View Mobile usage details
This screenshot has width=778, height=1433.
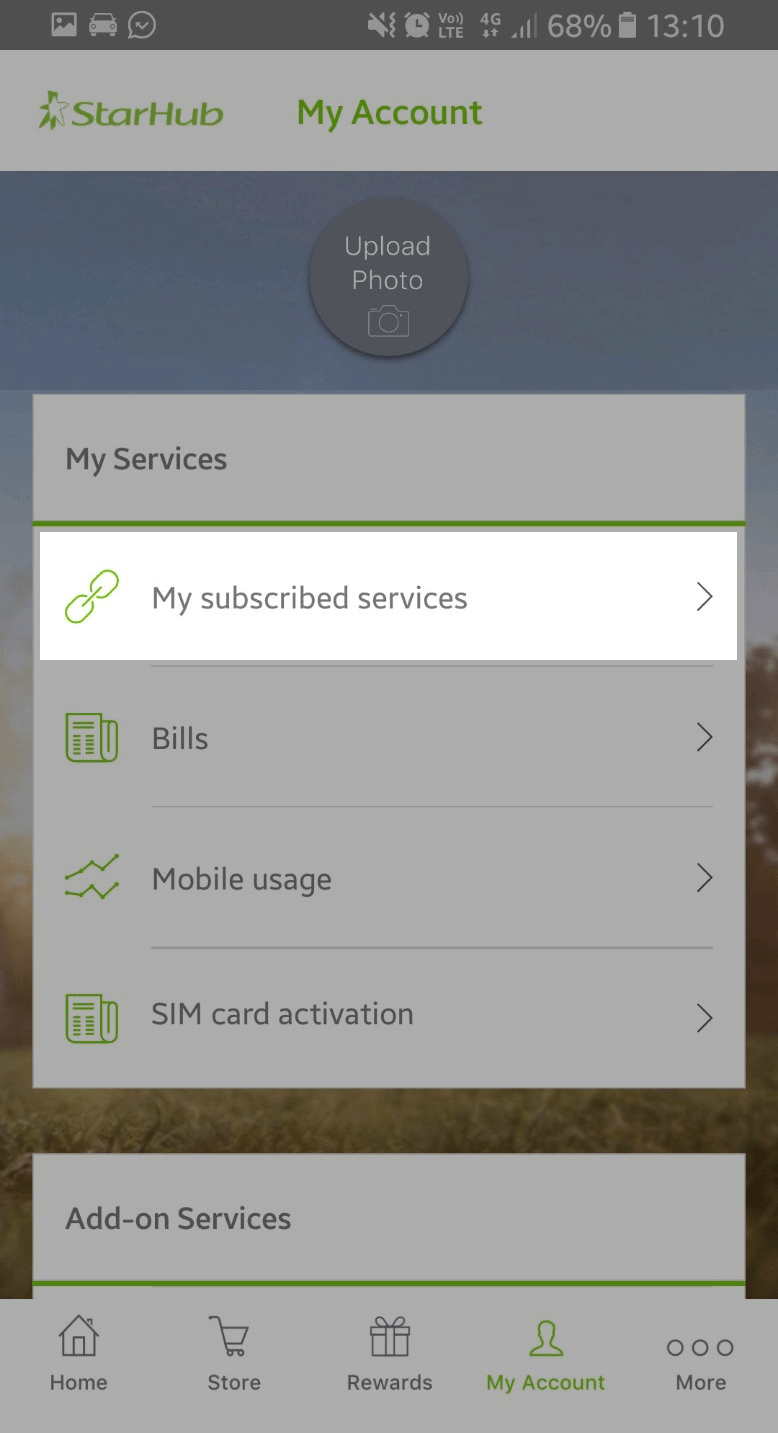[x=388, y=879]
